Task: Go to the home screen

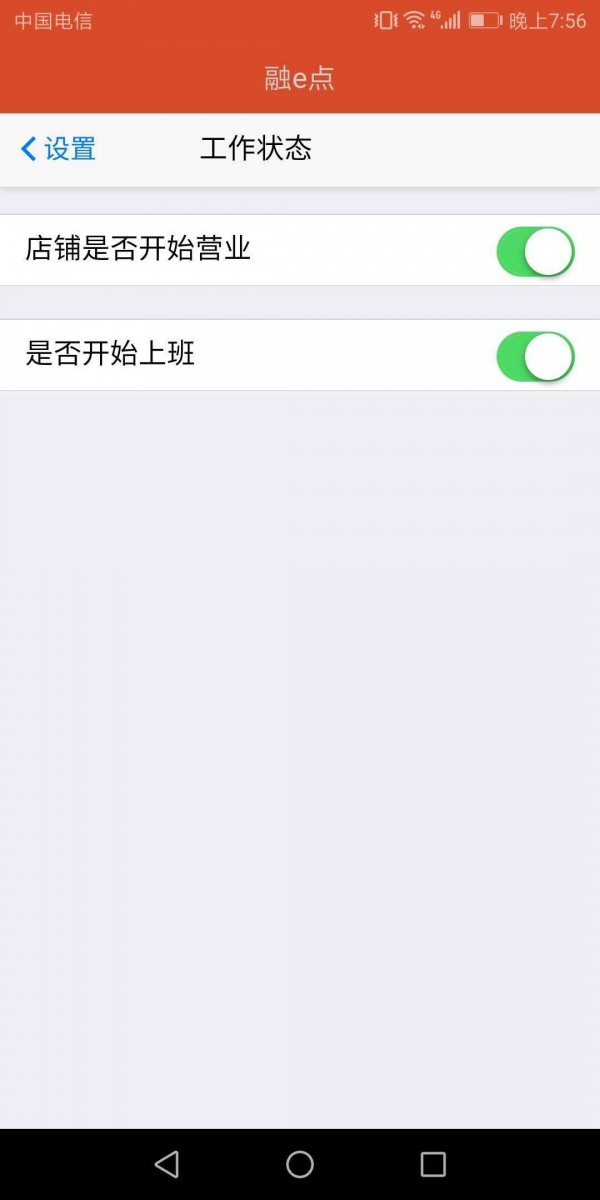Action: pos(300,1163)
